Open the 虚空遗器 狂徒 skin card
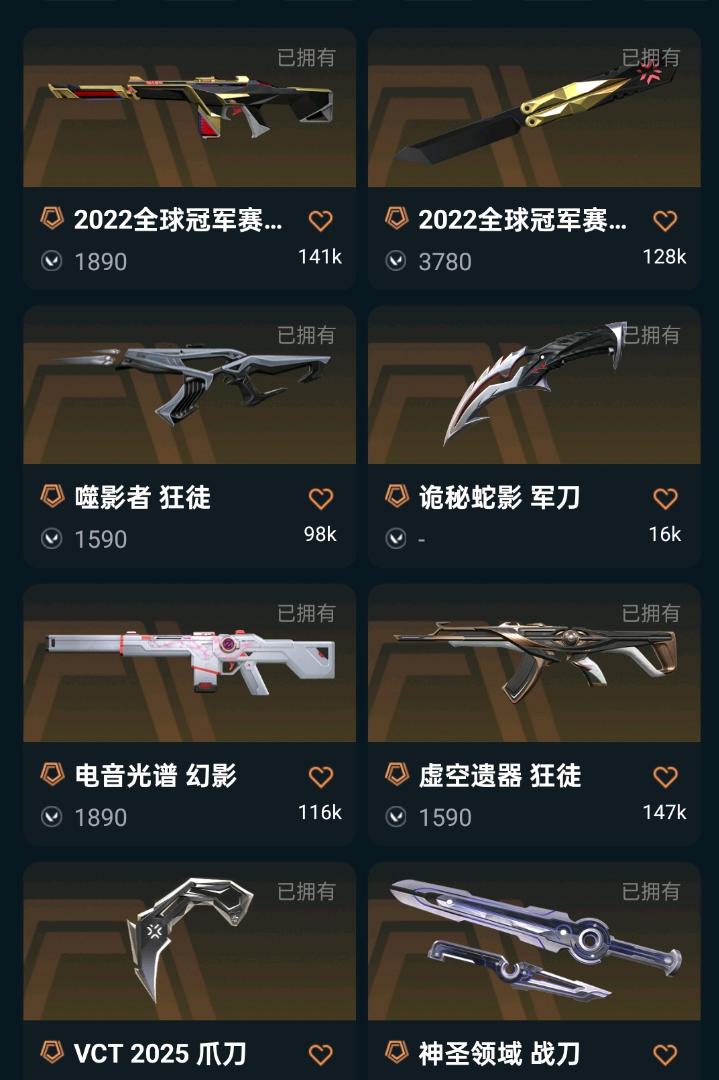This screenshot has width=719, height=1080. (x=534, y=666)
